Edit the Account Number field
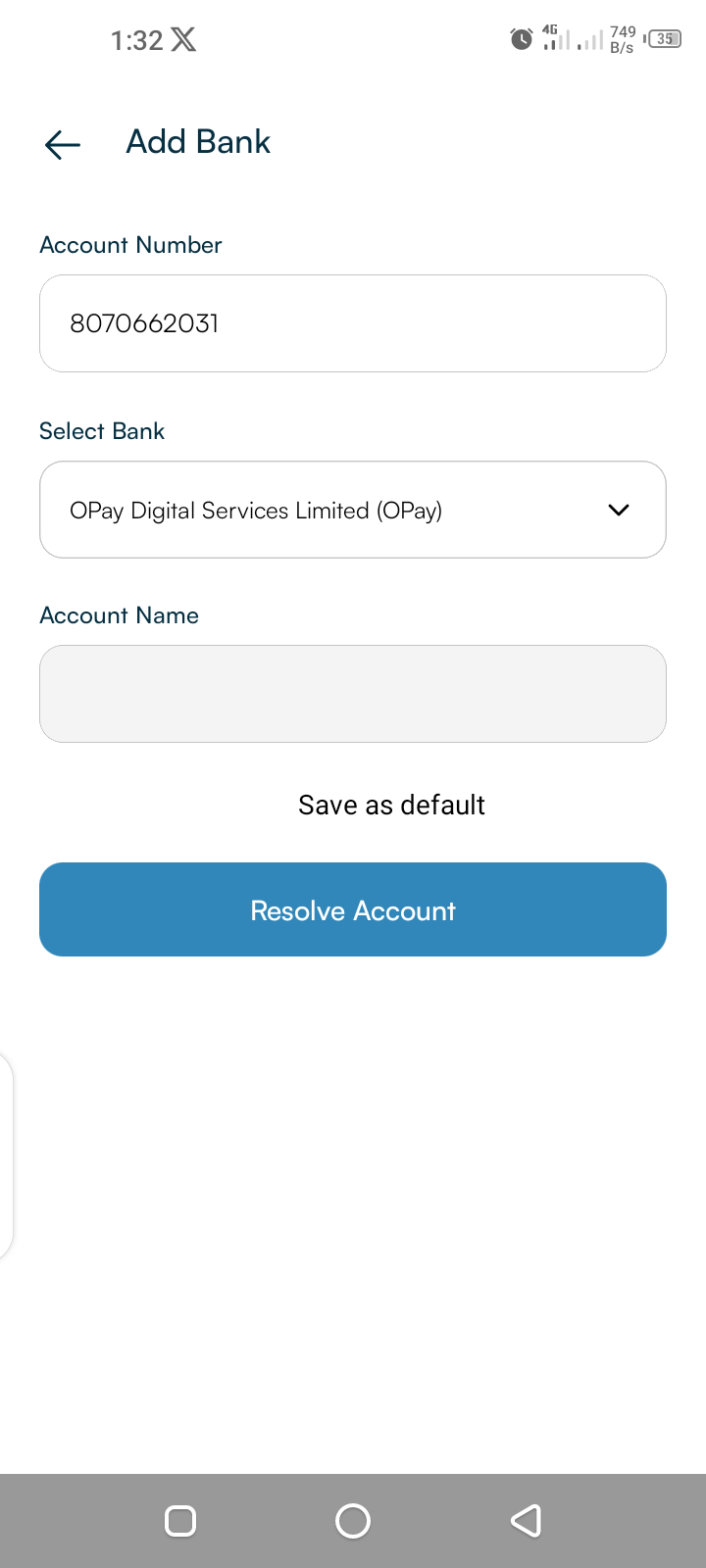 pyautogui.click(x=353, y=323)
